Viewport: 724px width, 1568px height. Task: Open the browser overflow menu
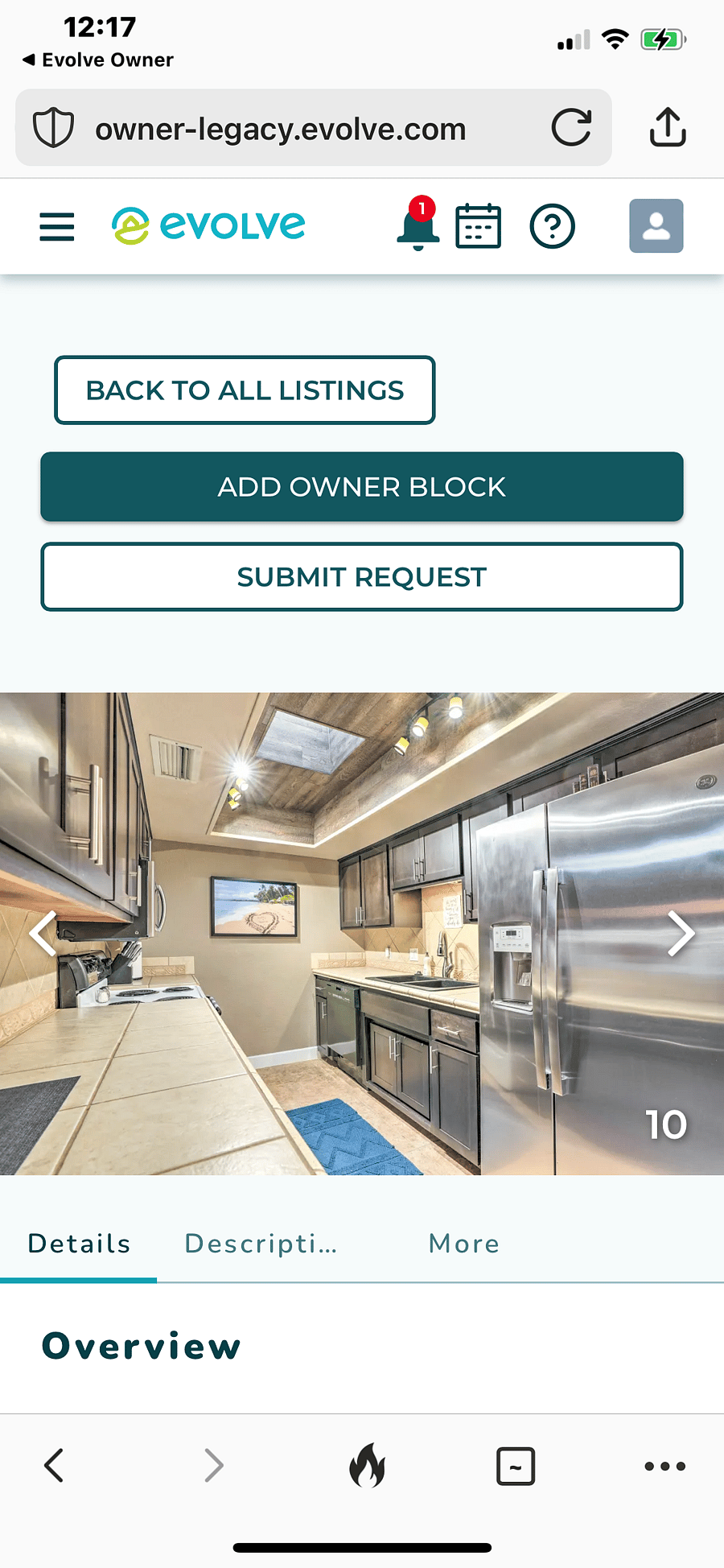tap(664, 1466)
